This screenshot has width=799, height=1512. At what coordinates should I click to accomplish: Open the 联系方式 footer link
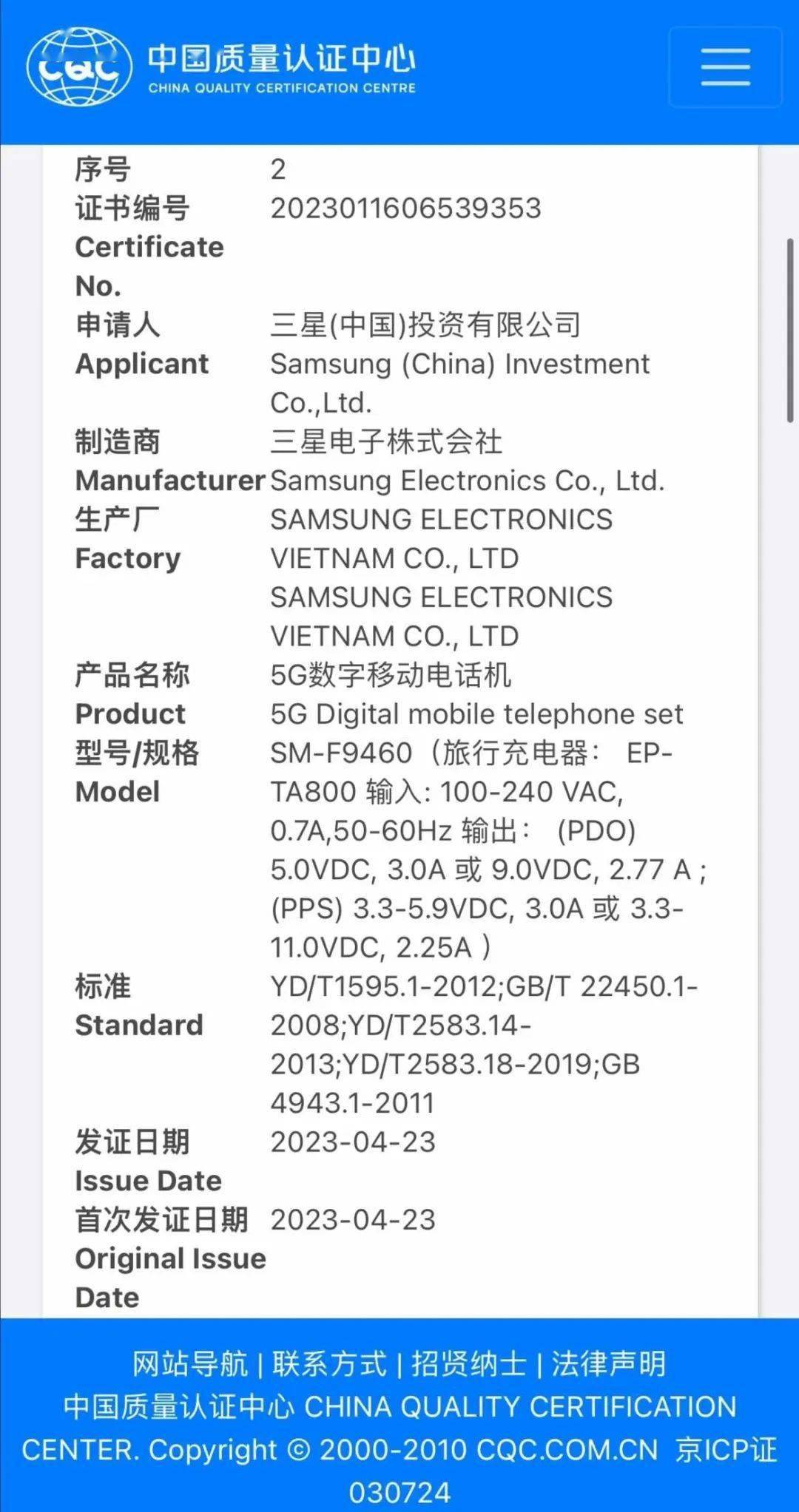[329, 1364]
